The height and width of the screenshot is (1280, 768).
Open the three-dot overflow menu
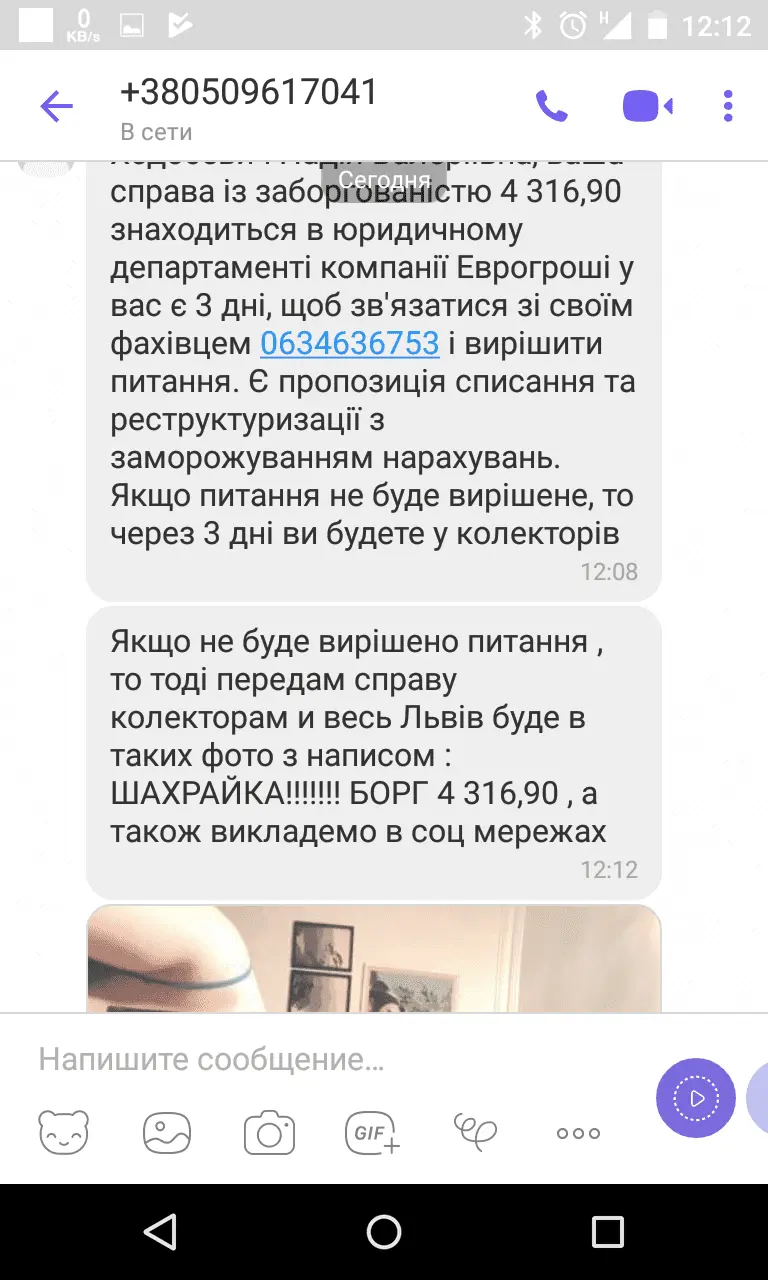pyautogui.click(x=728, y=106)
